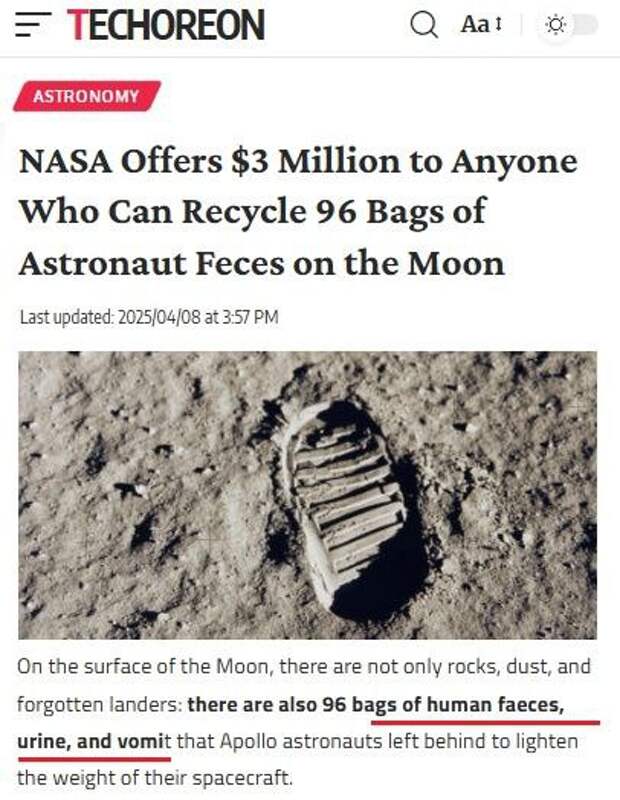Toggle dark mode switch

tap(568, 26)
